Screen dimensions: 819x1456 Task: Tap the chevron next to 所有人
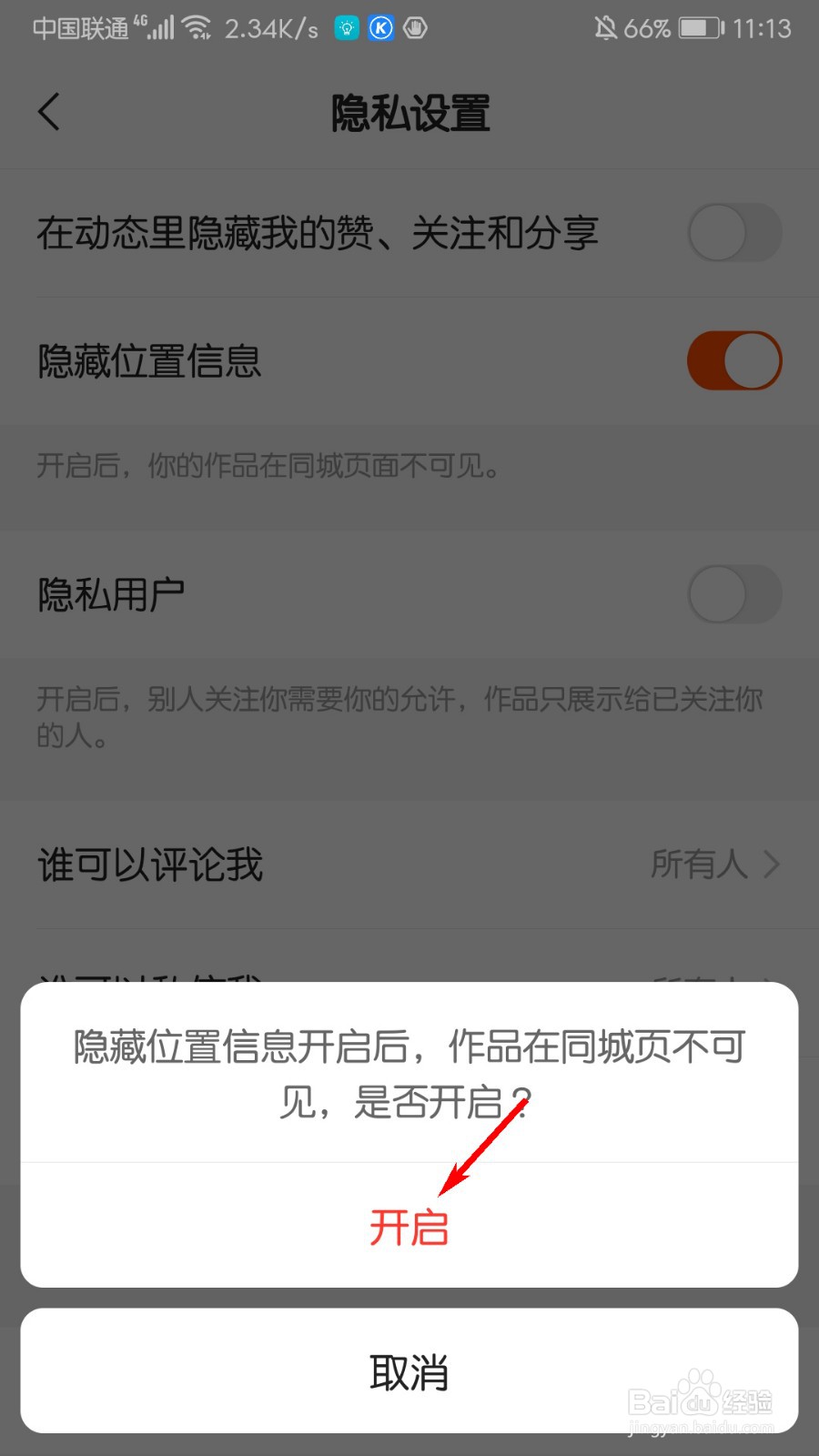773,866
